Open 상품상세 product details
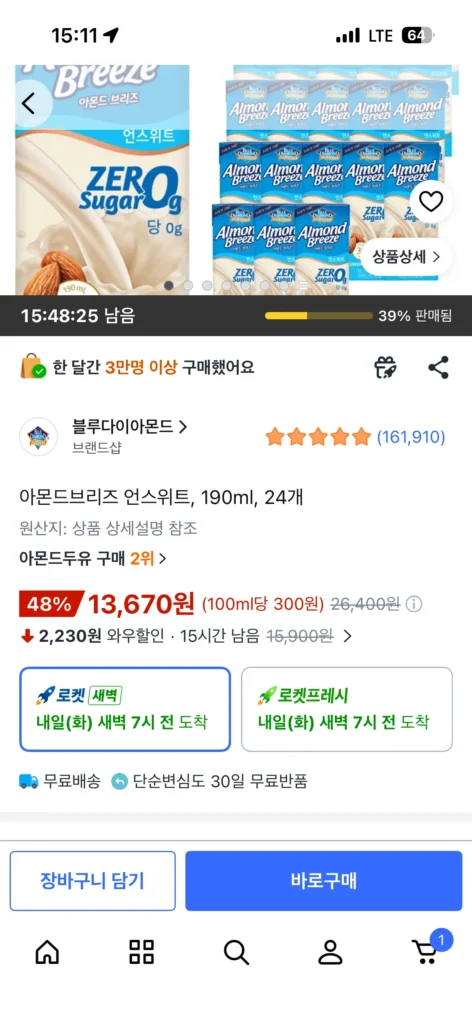Viewport: 472px width, 1024px height. click(x=405, y=257)
